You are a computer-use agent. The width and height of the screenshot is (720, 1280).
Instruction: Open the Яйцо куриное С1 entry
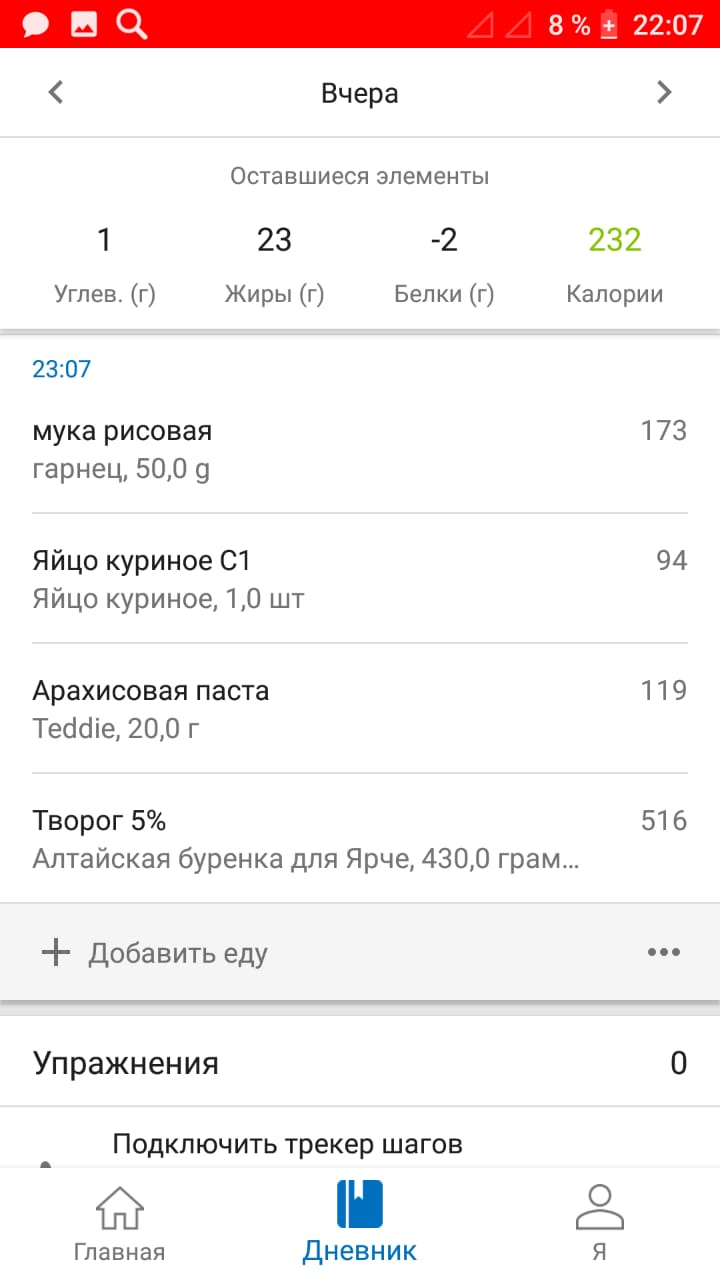click(x=360, y=579)
